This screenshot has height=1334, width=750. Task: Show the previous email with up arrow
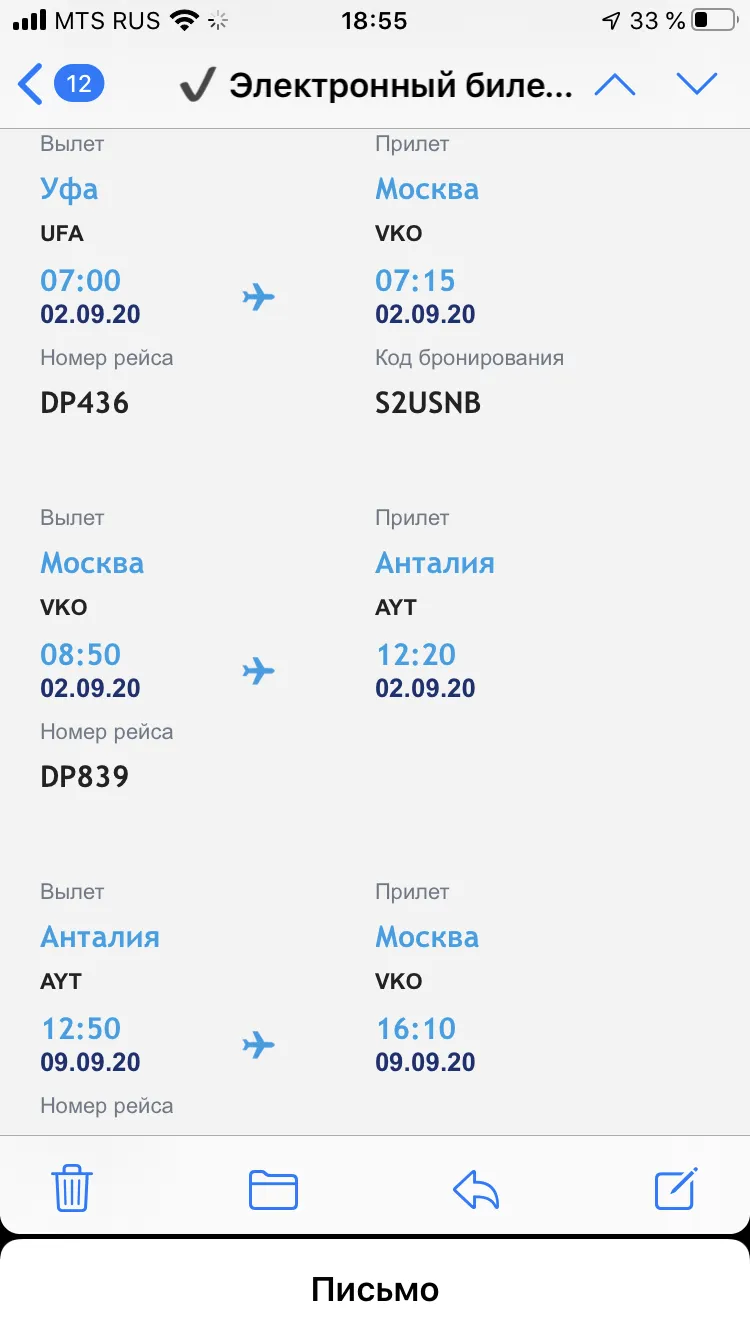(x=615, y=85)
